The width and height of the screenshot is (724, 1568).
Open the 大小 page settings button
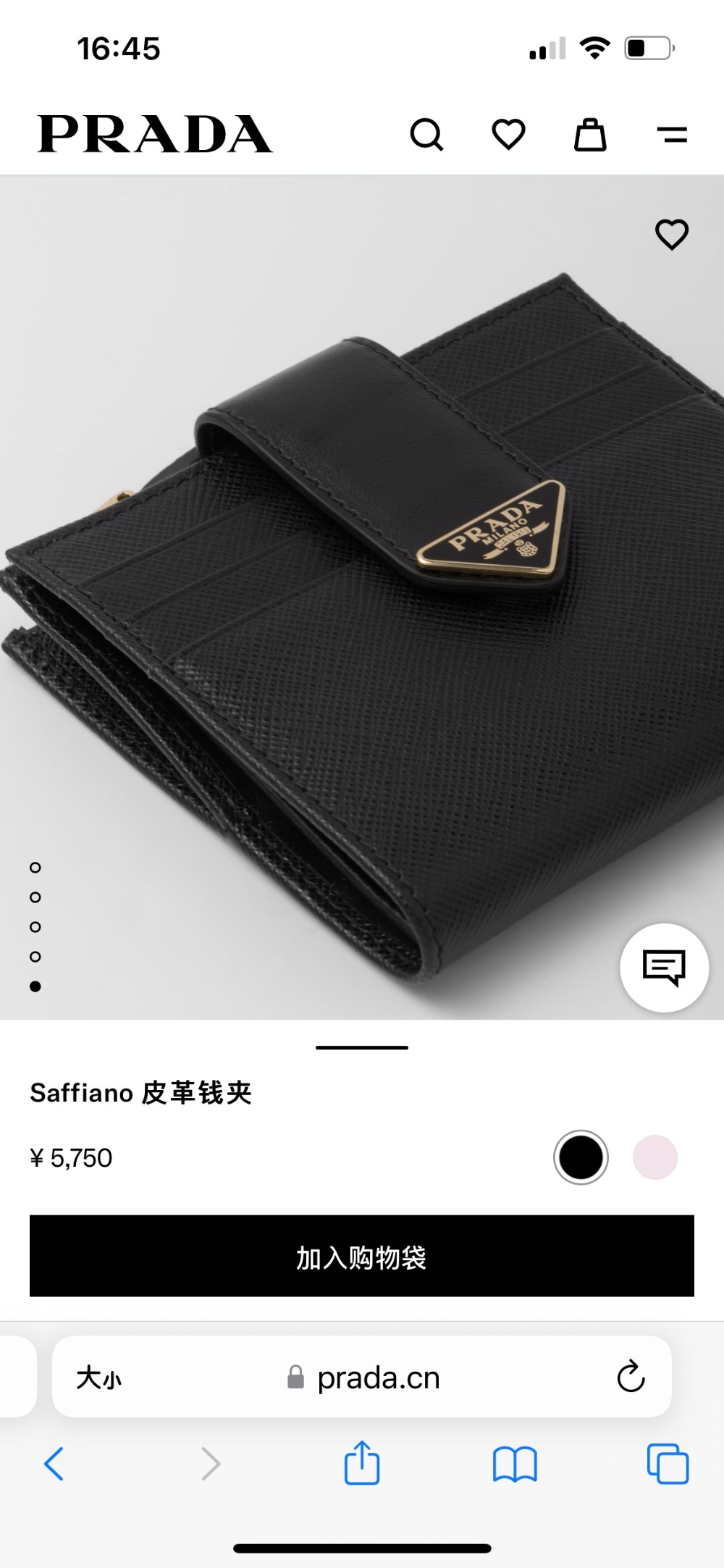[99, 1378]
